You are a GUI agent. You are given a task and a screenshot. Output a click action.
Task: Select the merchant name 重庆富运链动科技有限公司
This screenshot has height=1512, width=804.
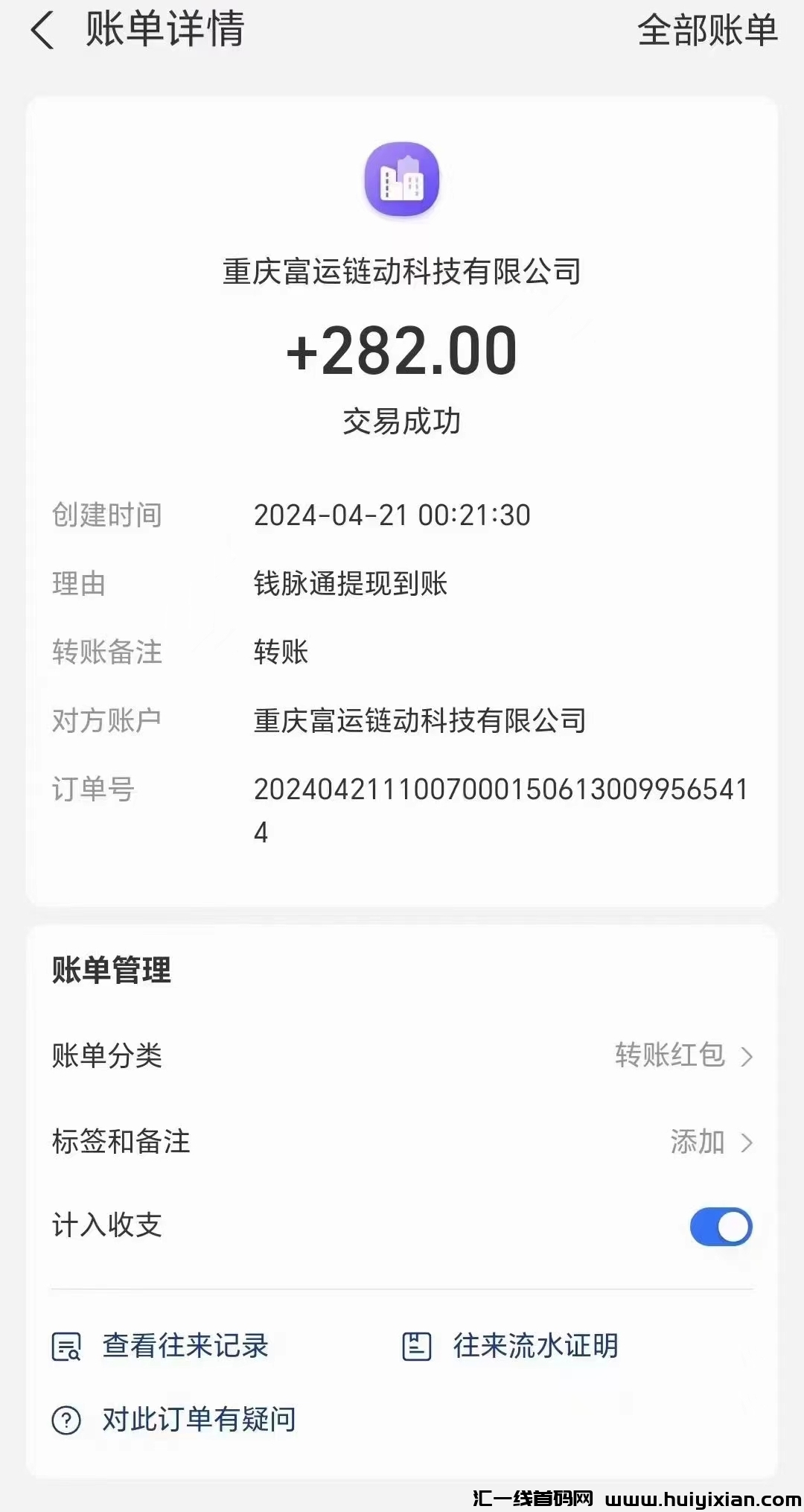(x=401, y=273)
